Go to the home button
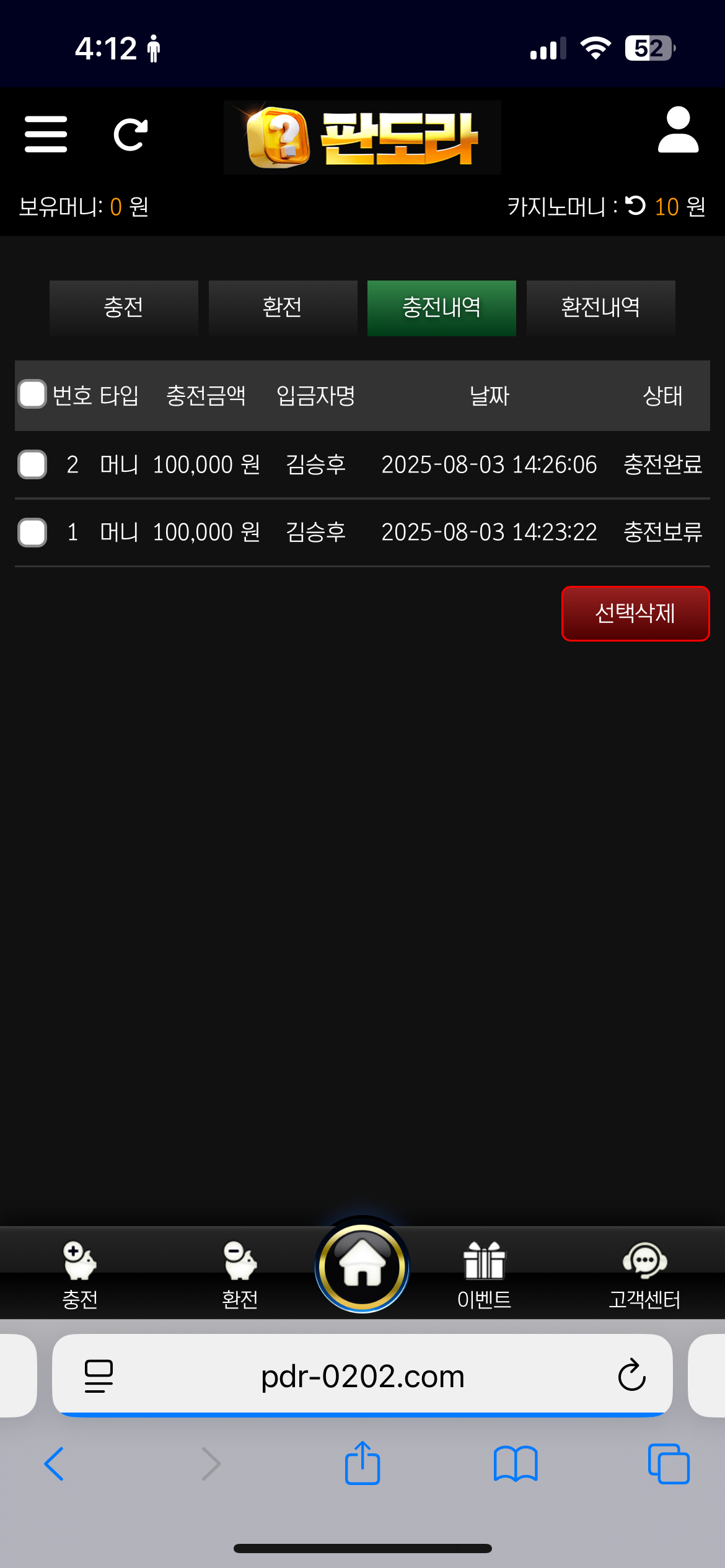Screen dimensions: 725x1568 pyautogui.click(x=362, y=1266)
